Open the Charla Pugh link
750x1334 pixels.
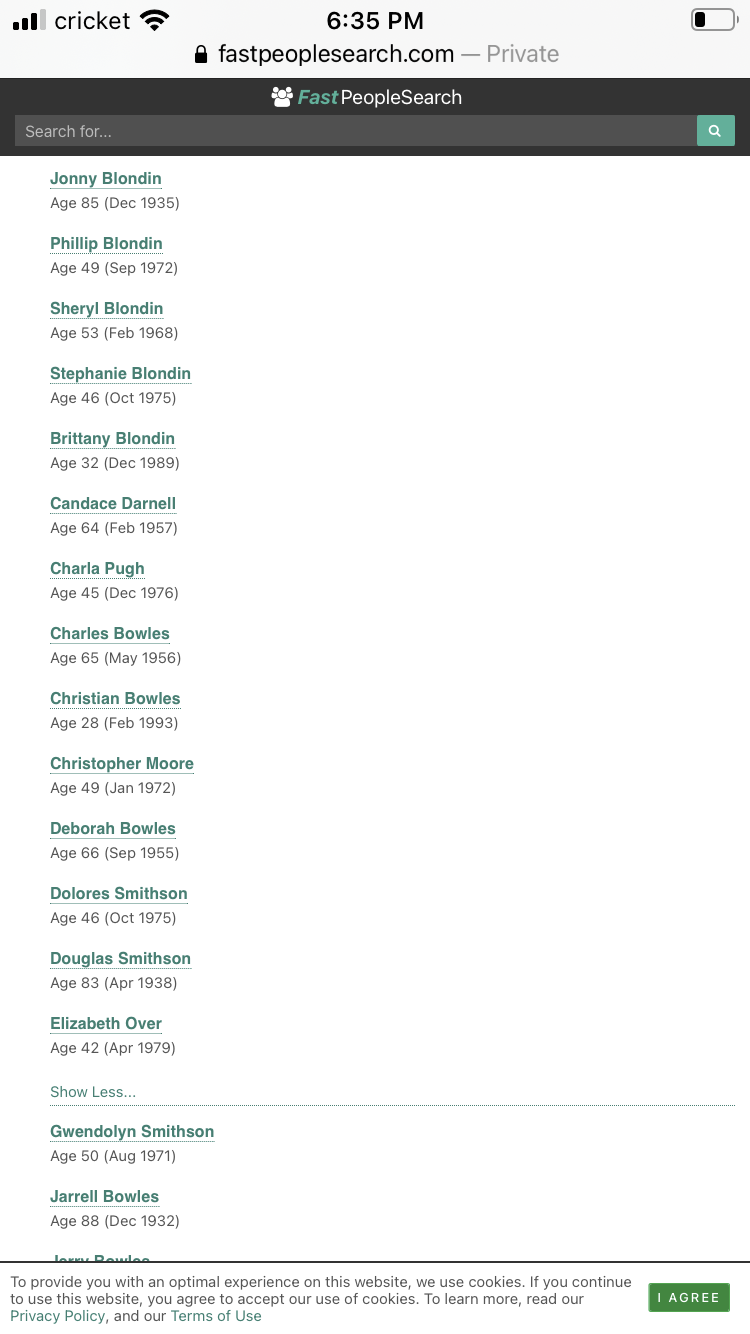click(x=98, y=569)
